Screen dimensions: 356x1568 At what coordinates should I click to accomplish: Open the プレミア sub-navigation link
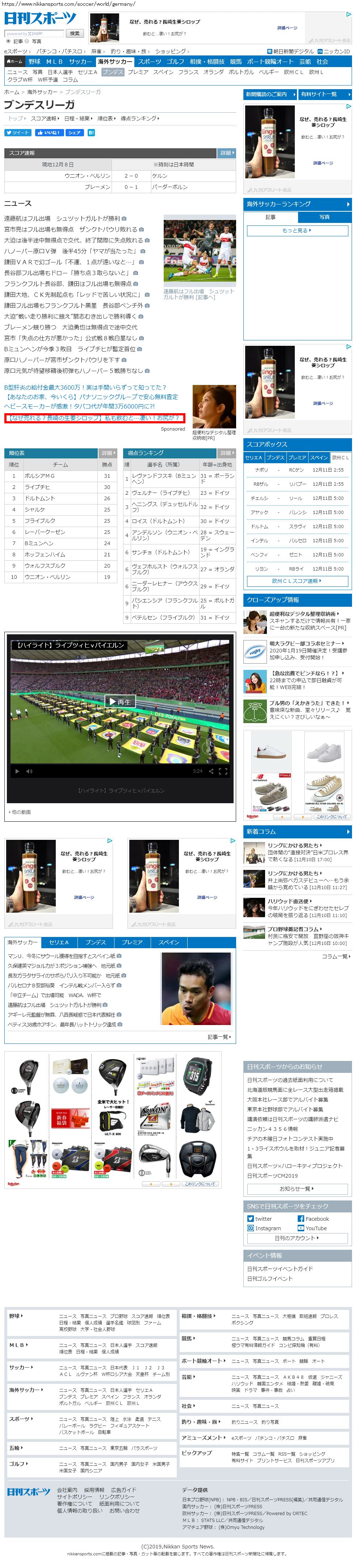pyautogui.click(x=138, y=72)
